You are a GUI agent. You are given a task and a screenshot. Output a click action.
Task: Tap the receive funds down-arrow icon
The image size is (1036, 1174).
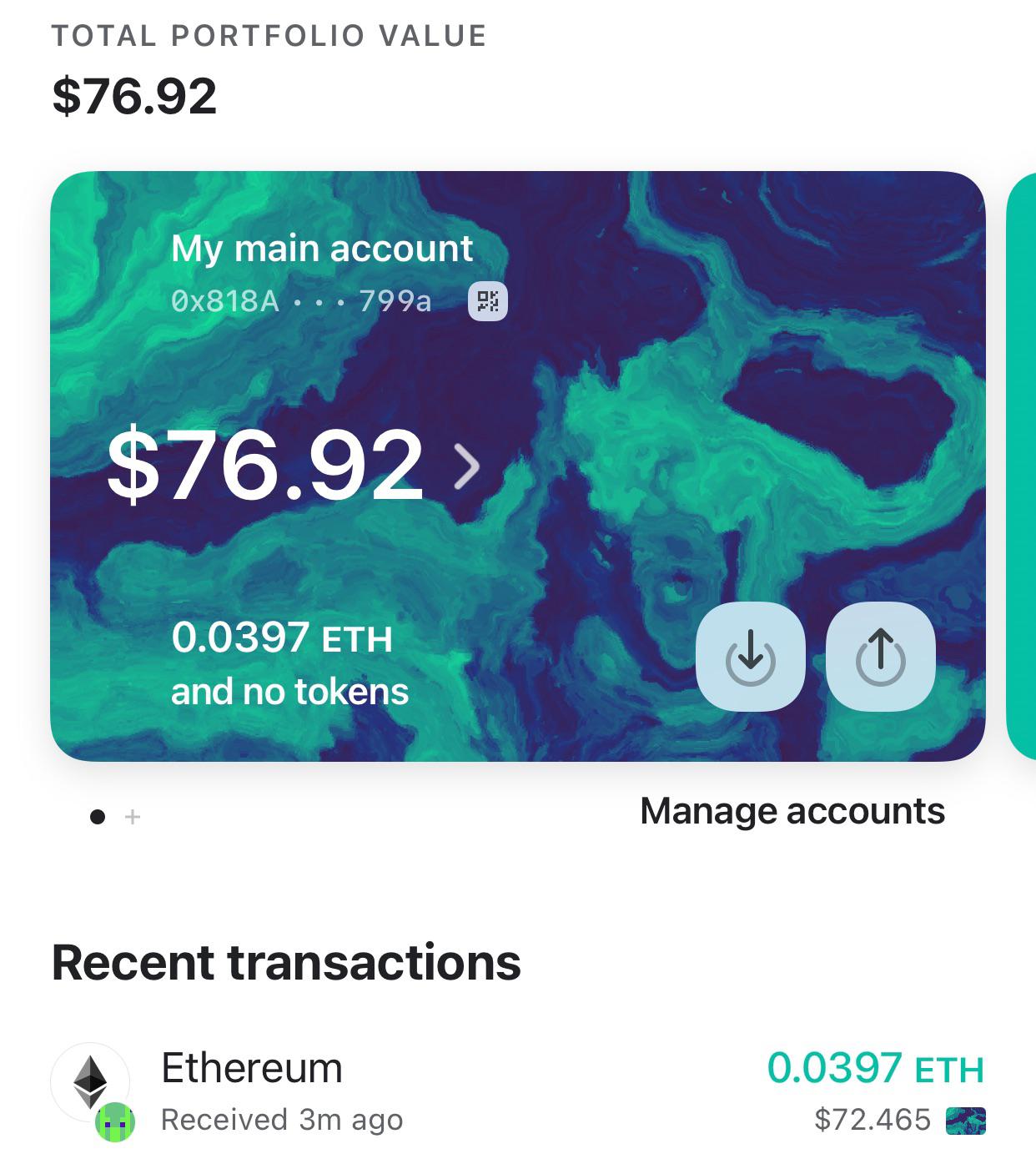coord(750,658)
